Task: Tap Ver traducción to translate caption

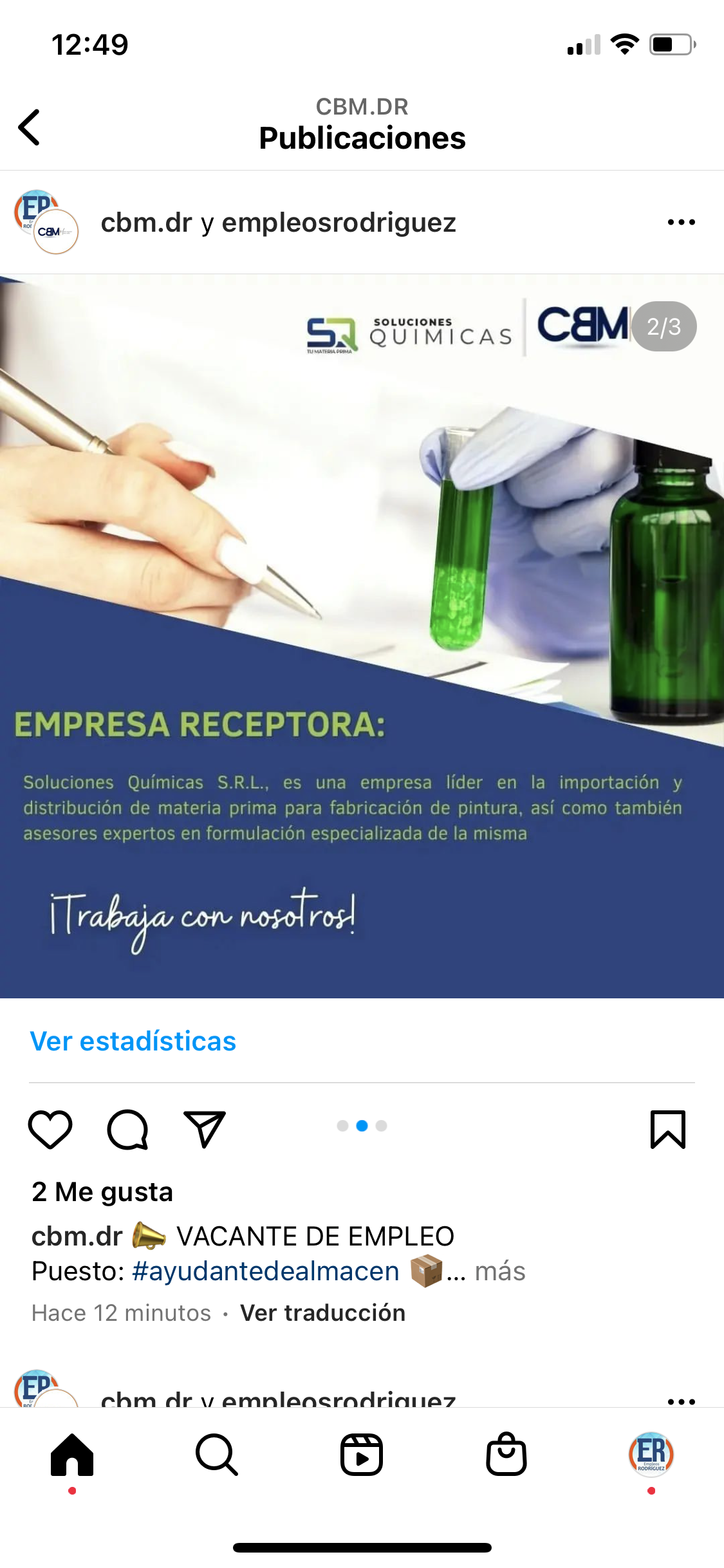Action: 322,1313
